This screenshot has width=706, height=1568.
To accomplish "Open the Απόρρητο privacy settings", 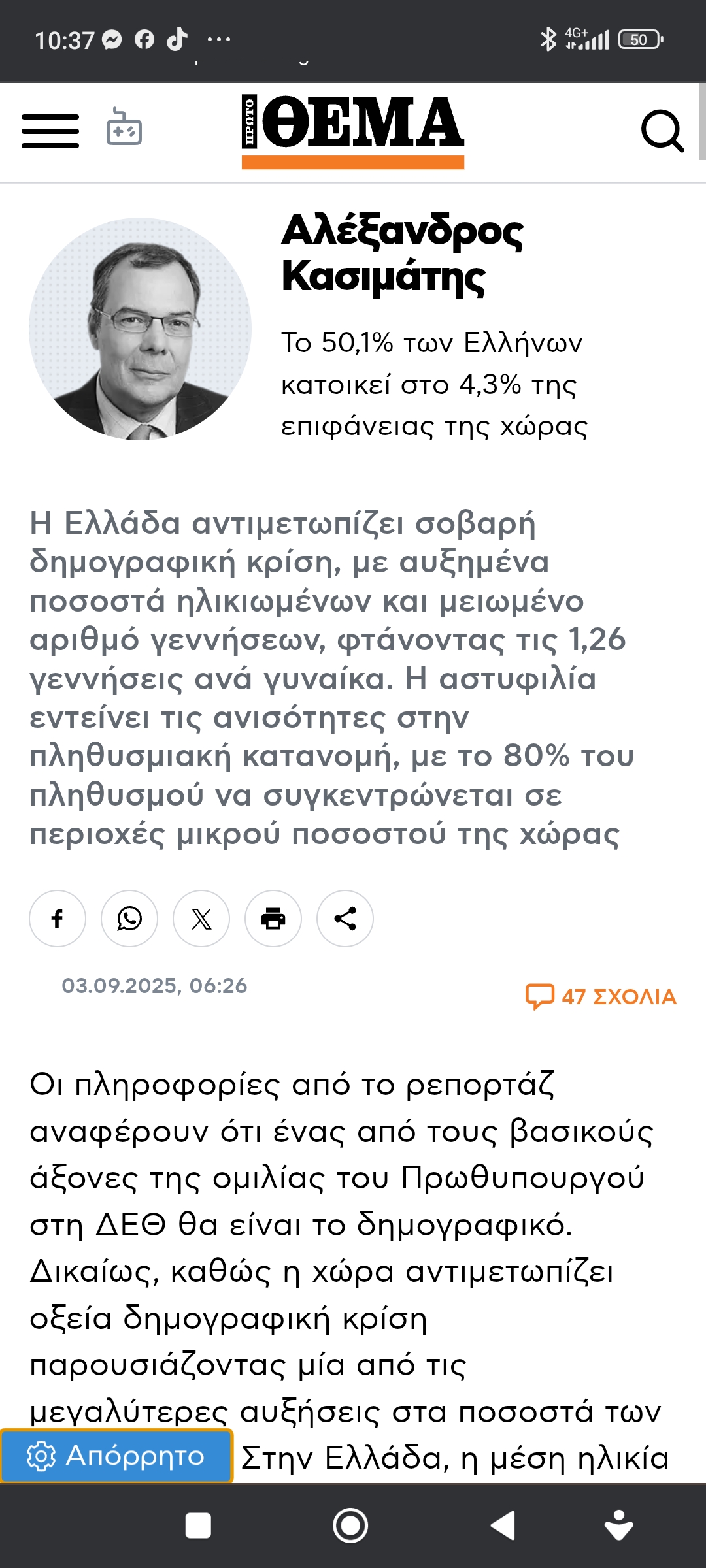I will [116, 1456].
